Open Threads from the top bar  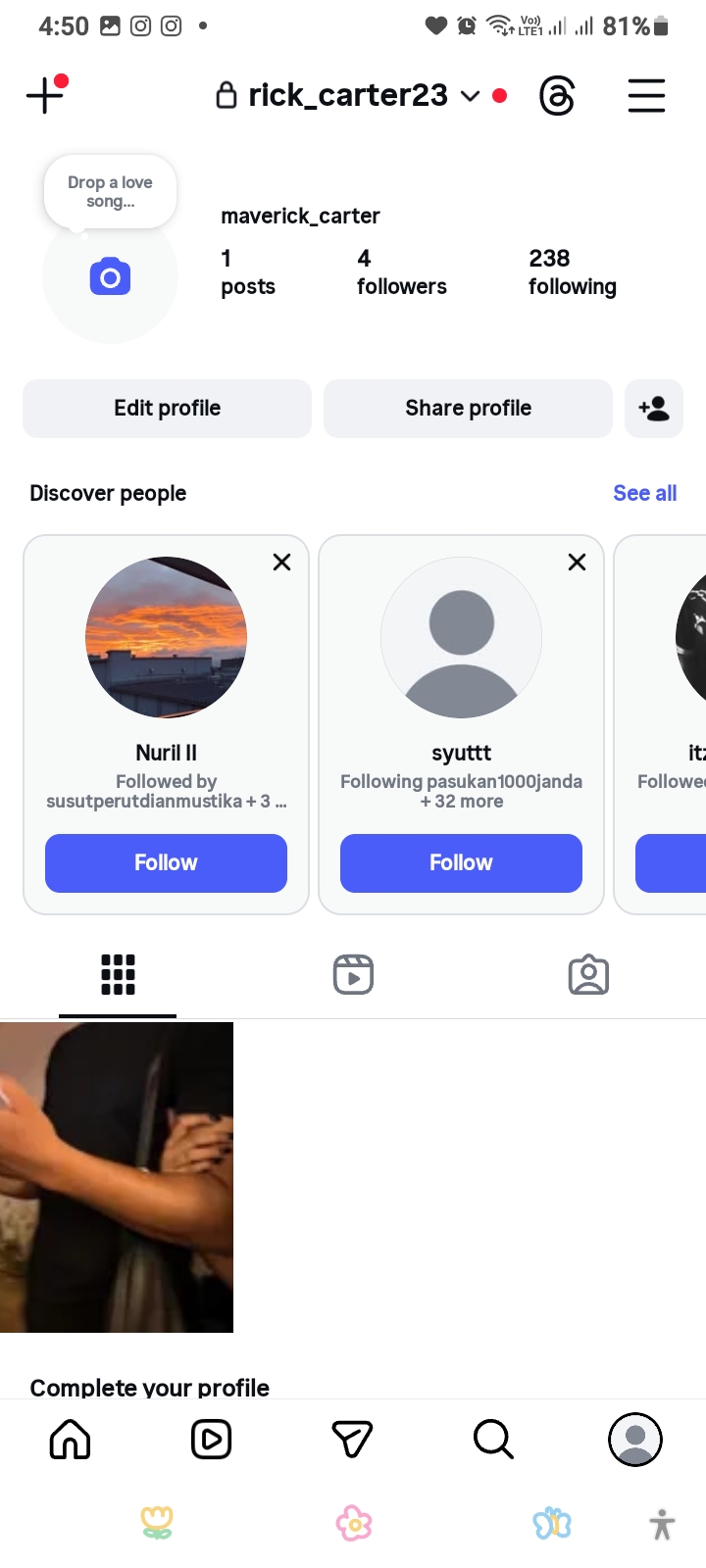pyautogui.click(x=557, y=96)
